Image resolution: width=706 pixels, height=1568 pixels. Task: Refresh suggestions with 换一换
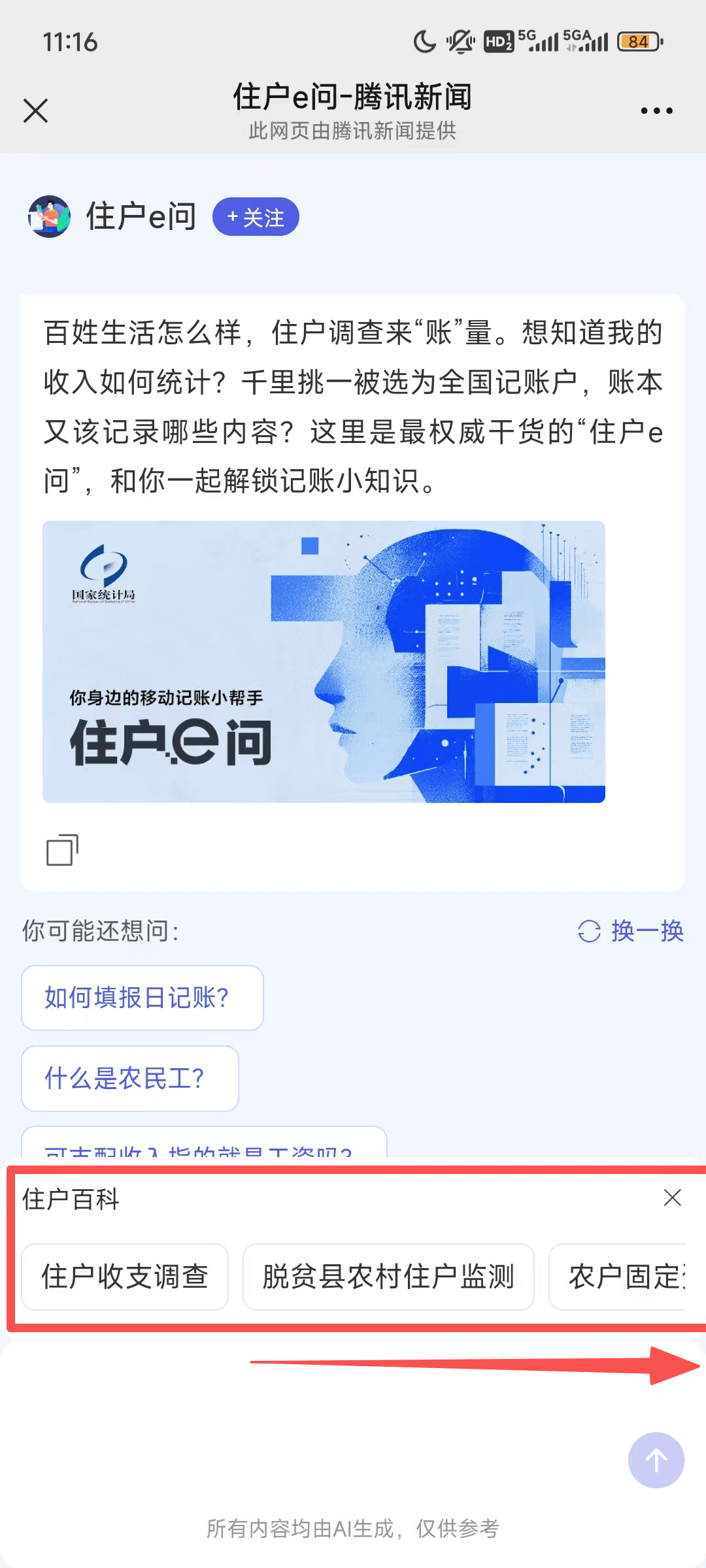tap(631, 931)
